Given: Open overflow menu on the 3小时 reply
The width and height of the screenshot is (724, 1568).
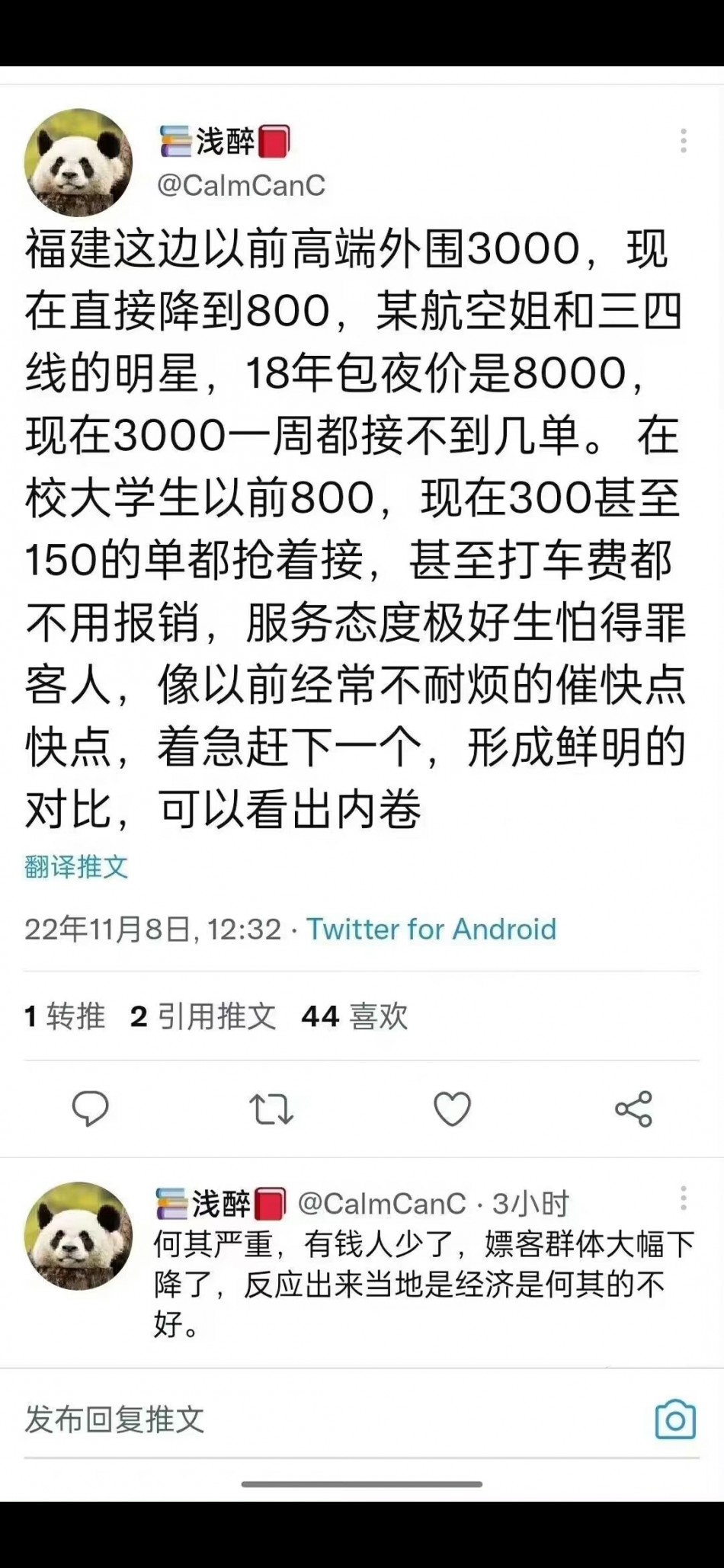Looking at the screenshot, I should coord(684,1198).
